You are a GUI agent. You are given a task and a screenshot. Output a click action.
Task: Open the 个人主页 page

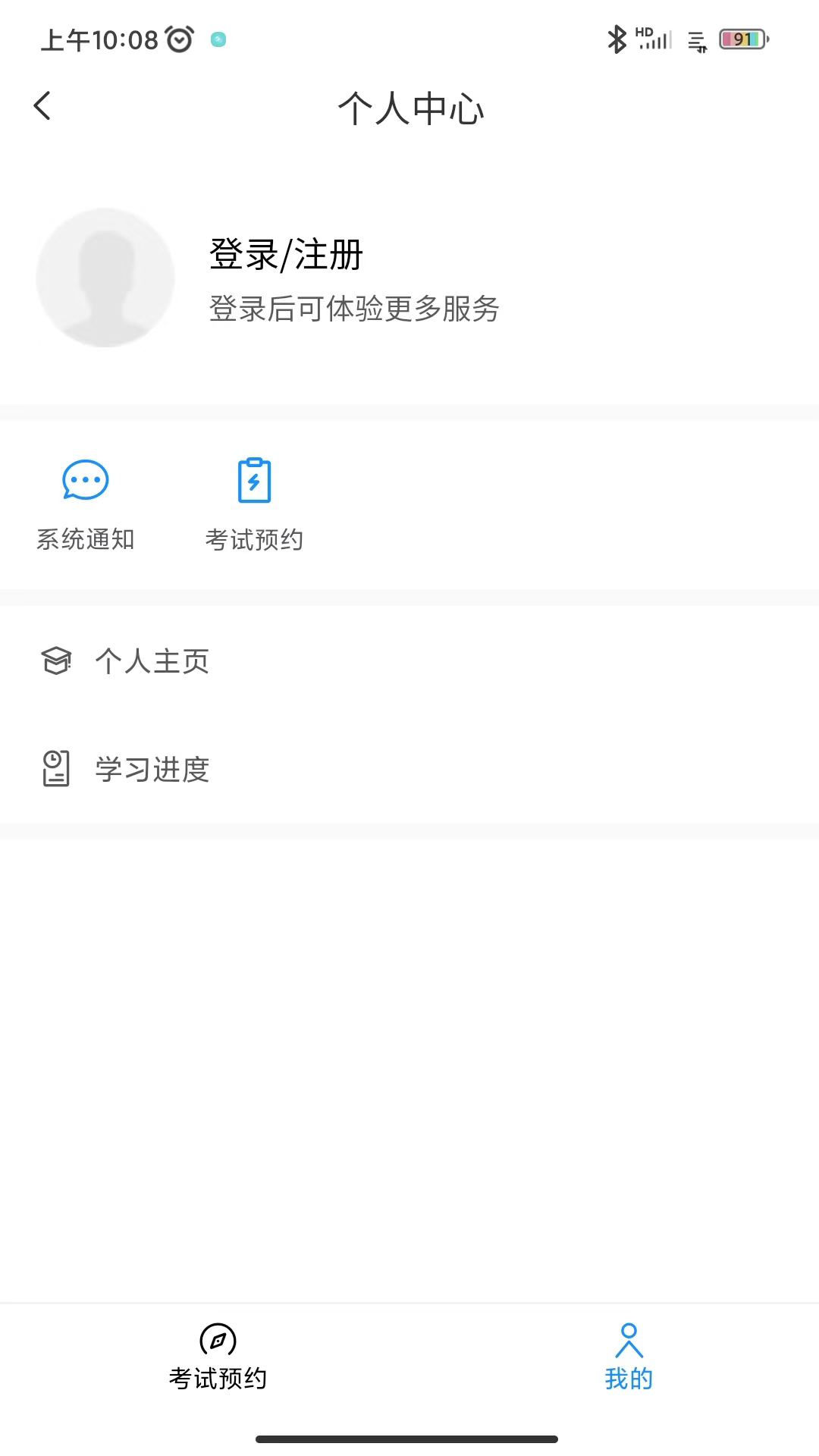point(153,661)
